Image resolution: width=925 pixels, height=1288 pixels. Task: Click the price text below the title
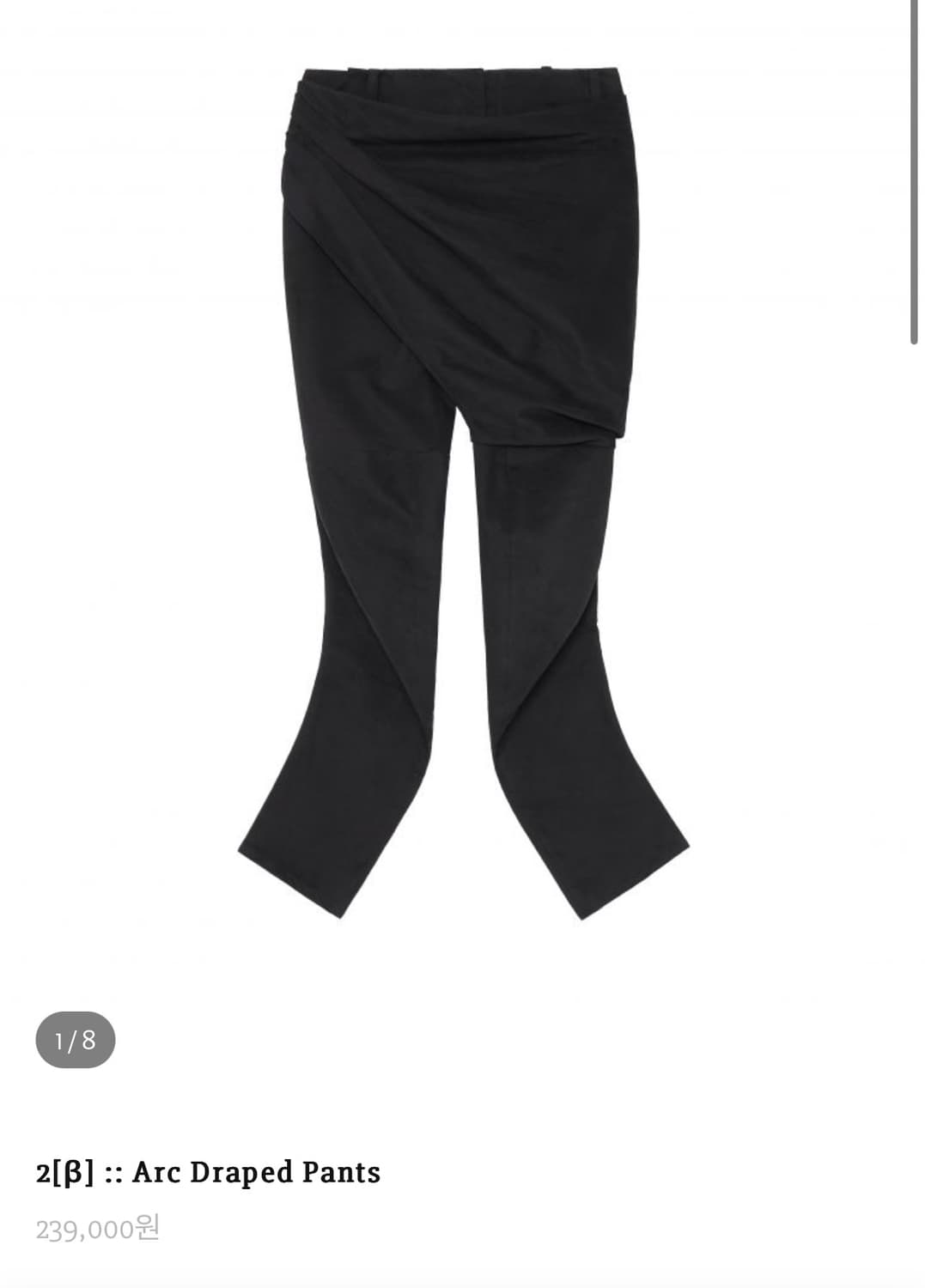(x=99, y=1229)
